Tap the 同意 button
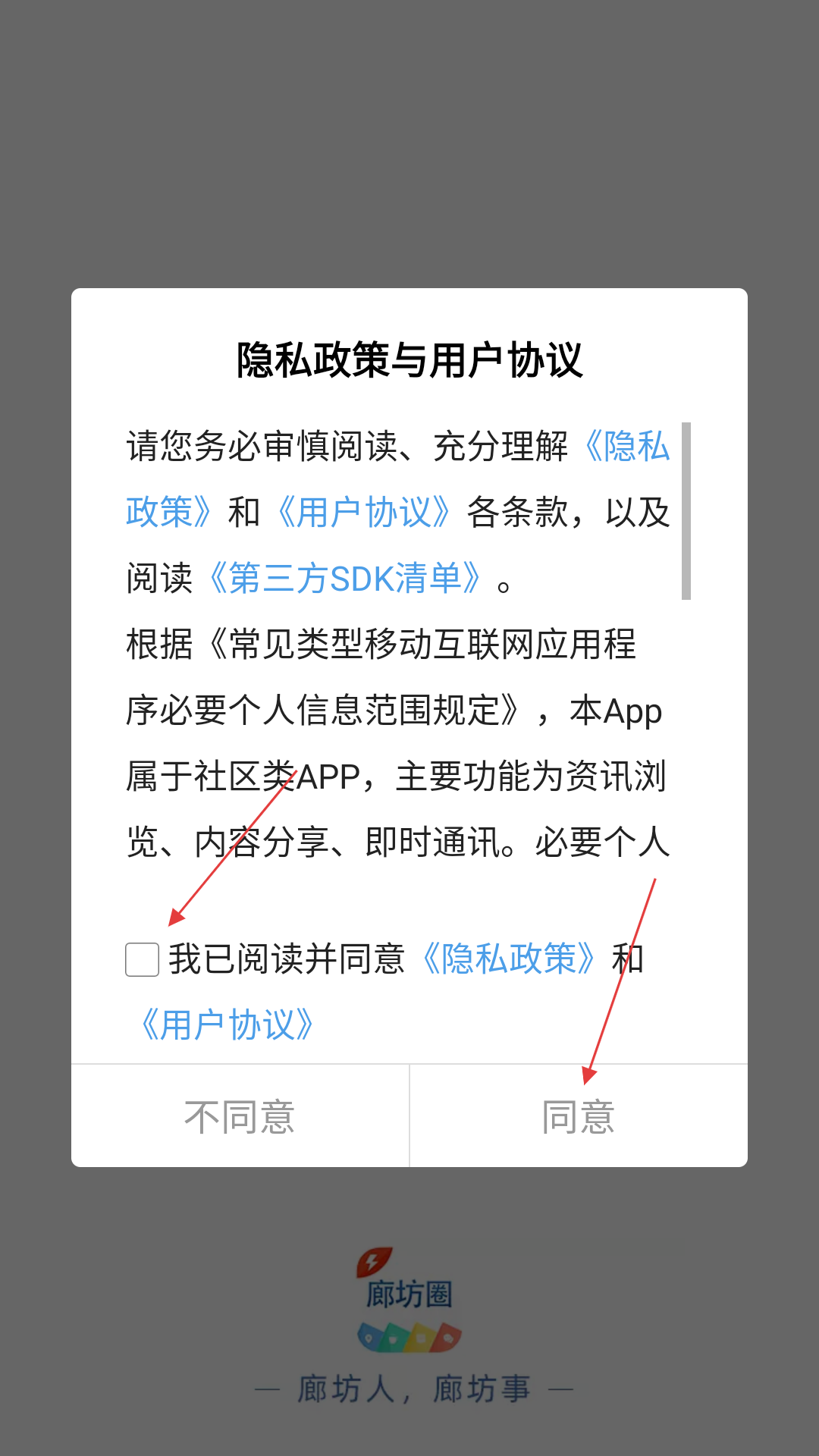The width and height of the screenshot is (819, 1456). pyautogui.click(x=579, y=1116)
